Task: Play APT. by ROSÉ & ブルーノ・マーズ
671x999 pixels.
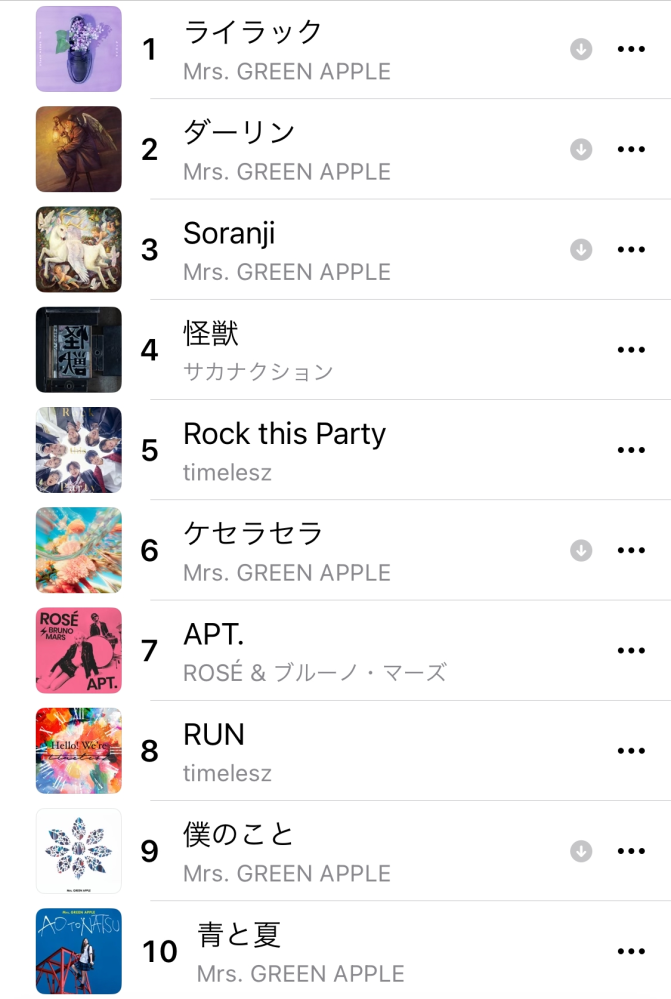Action: [214, 633]
